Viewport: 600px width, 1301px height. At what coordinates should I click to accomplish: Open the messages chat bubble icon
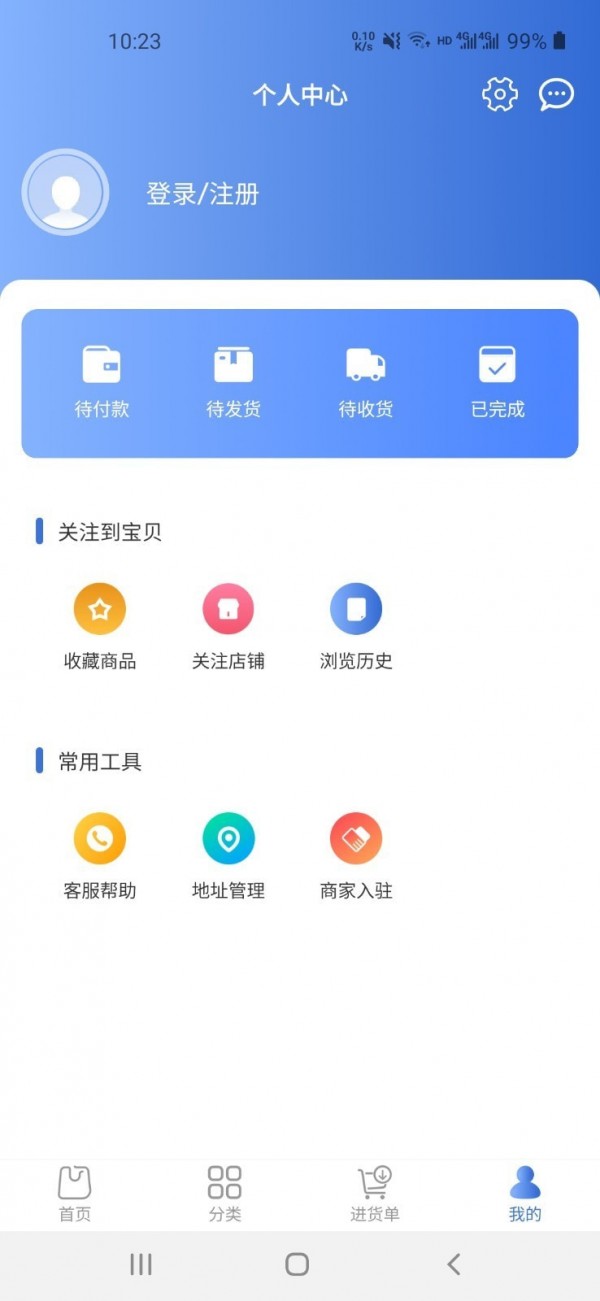coord(556,95)
